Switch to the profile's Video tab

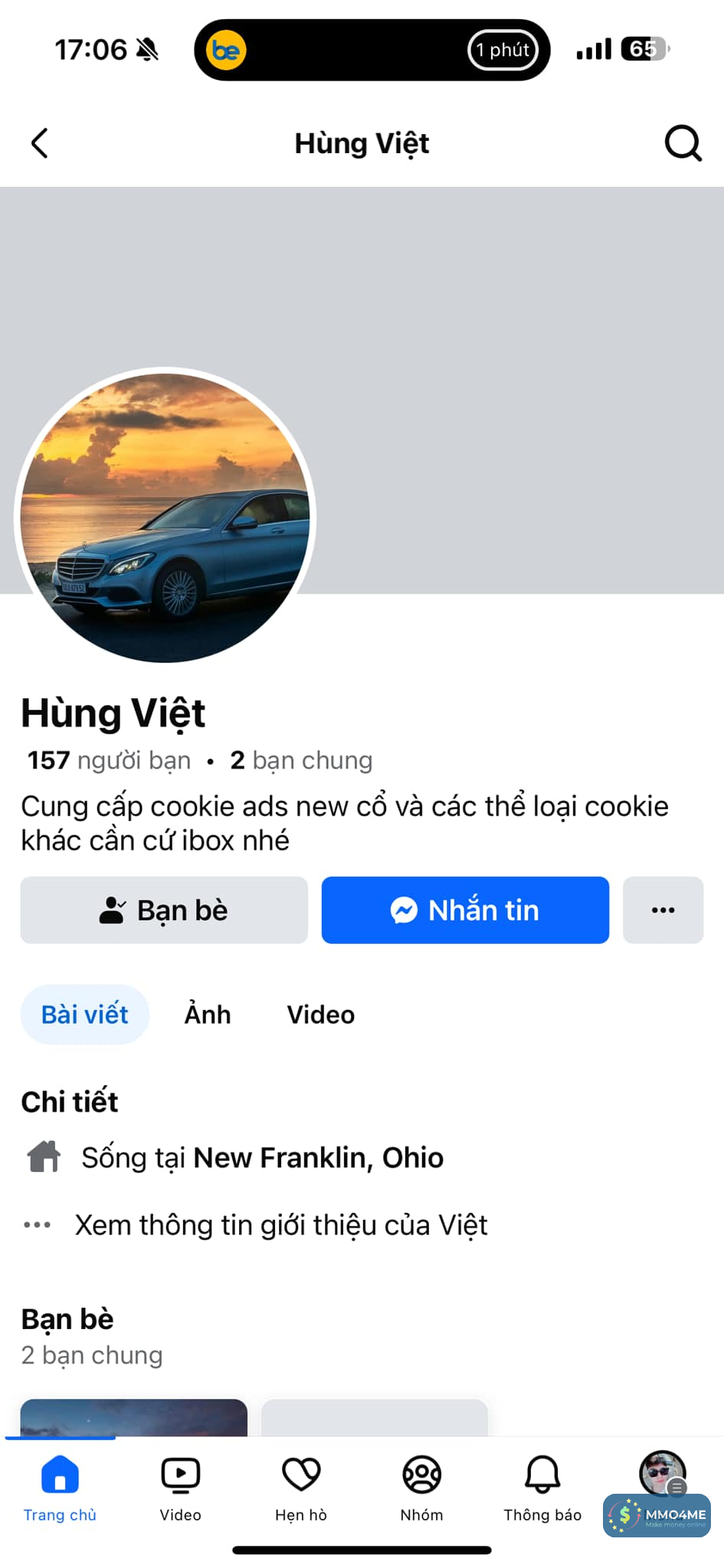coord(320,1014)
